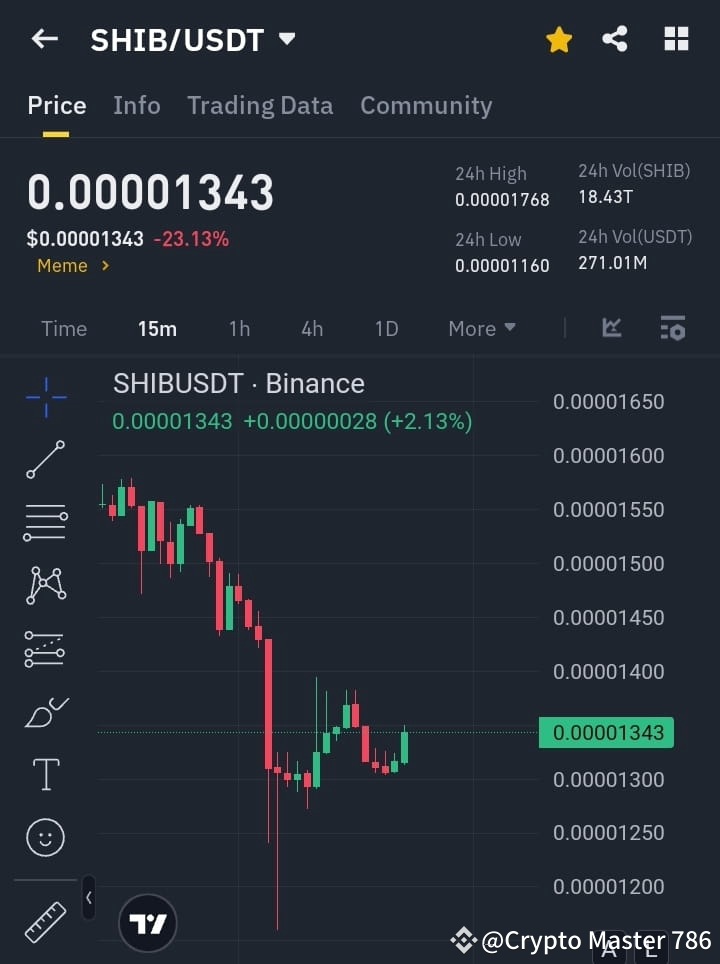Toggle the favorite star for SHIB/USDT

[x=559, y=39]
